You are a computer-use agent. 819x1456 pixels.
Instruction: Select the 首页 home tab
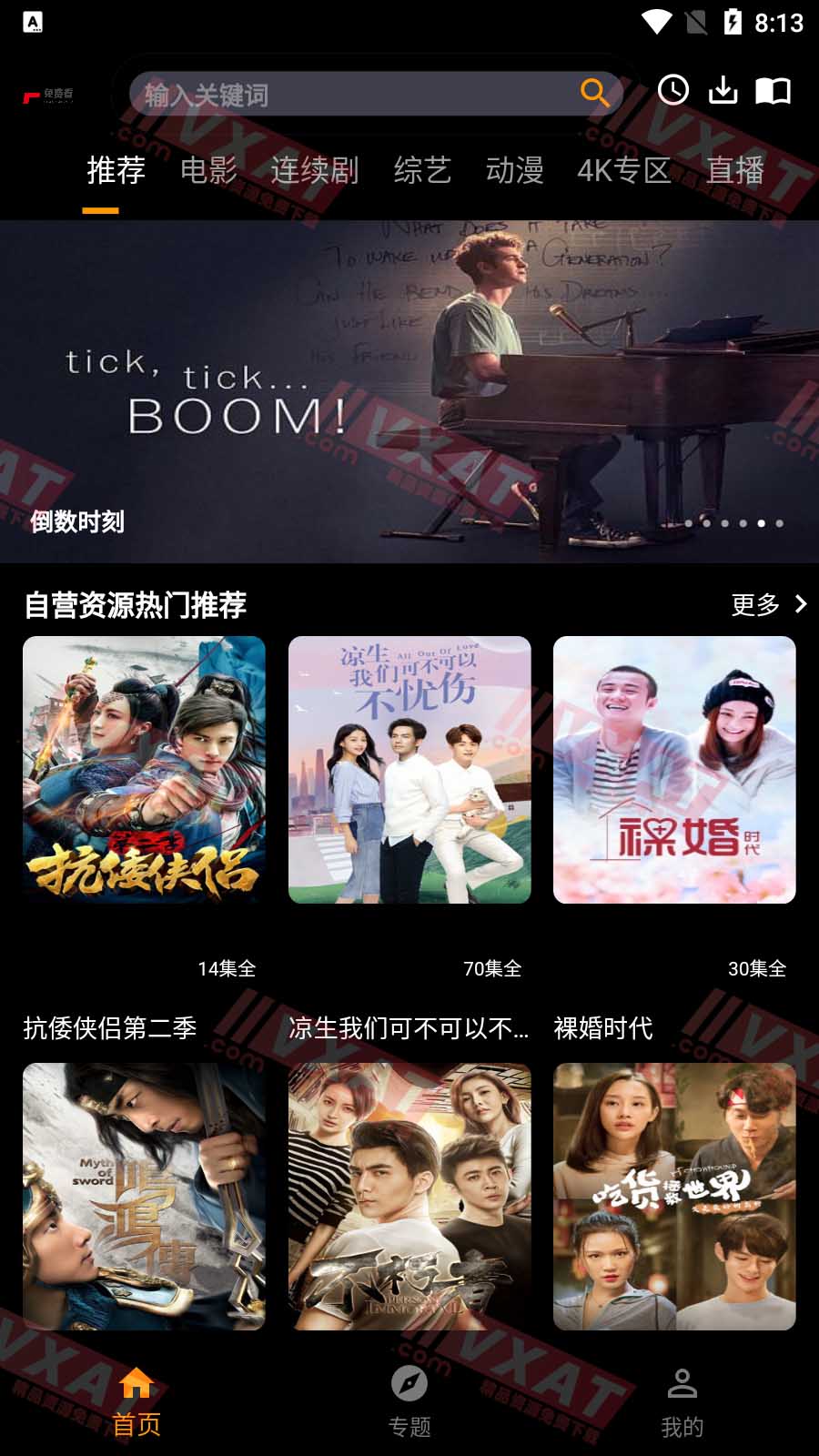pos(136,1402)
